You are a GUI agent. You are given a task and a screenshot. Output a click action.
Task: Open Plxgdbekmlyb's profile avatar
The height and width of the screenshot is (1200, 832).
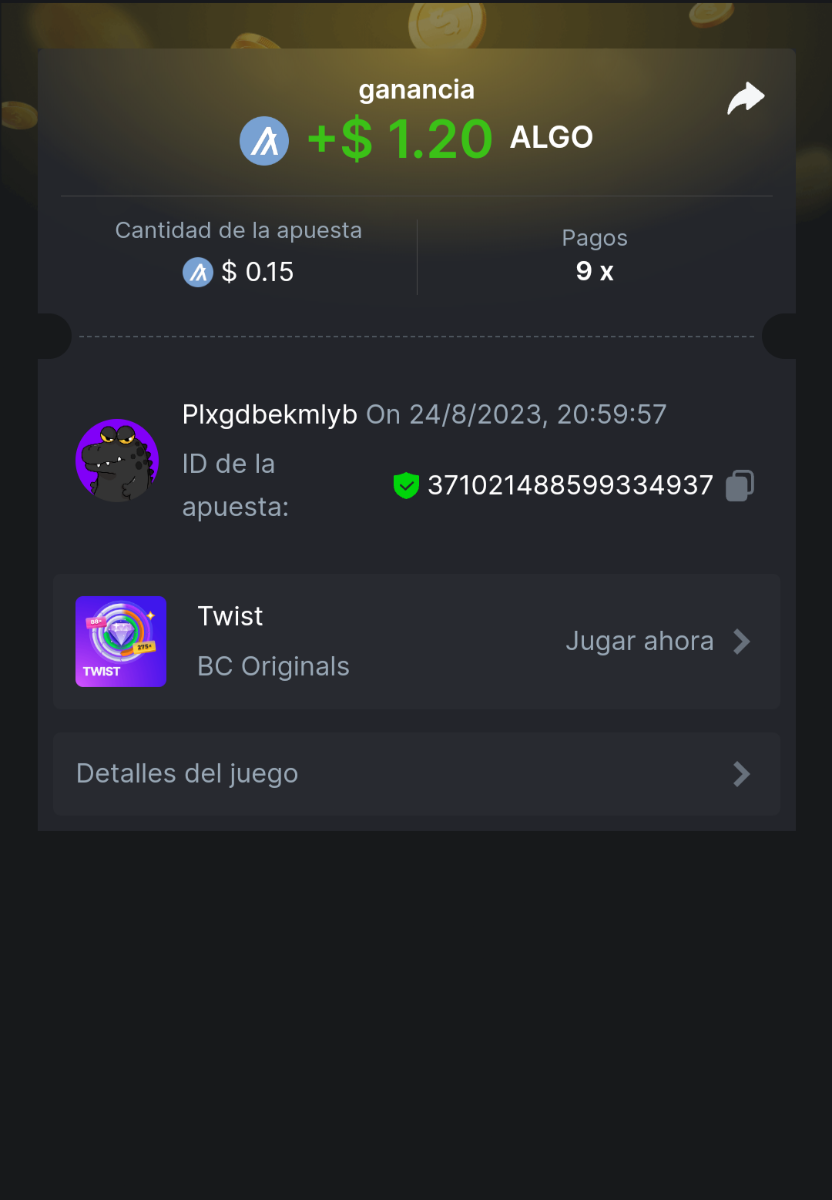(x=117, y=461)
